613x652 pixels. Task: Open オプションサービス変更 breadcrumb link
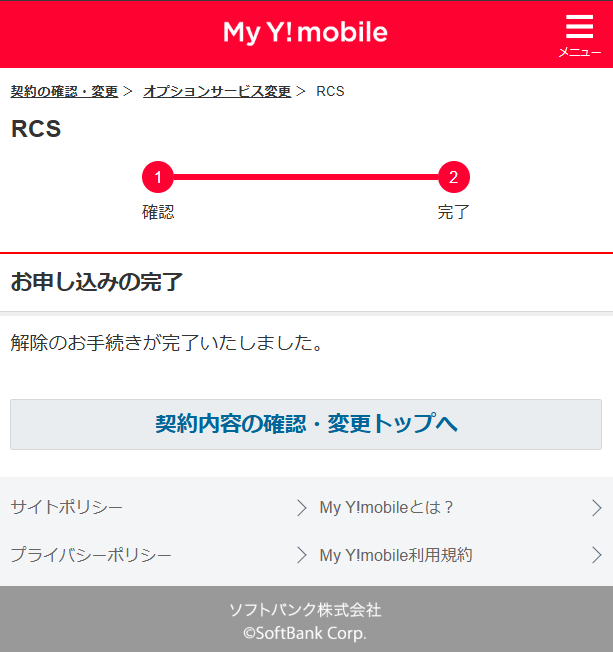(x=217, y=91)
